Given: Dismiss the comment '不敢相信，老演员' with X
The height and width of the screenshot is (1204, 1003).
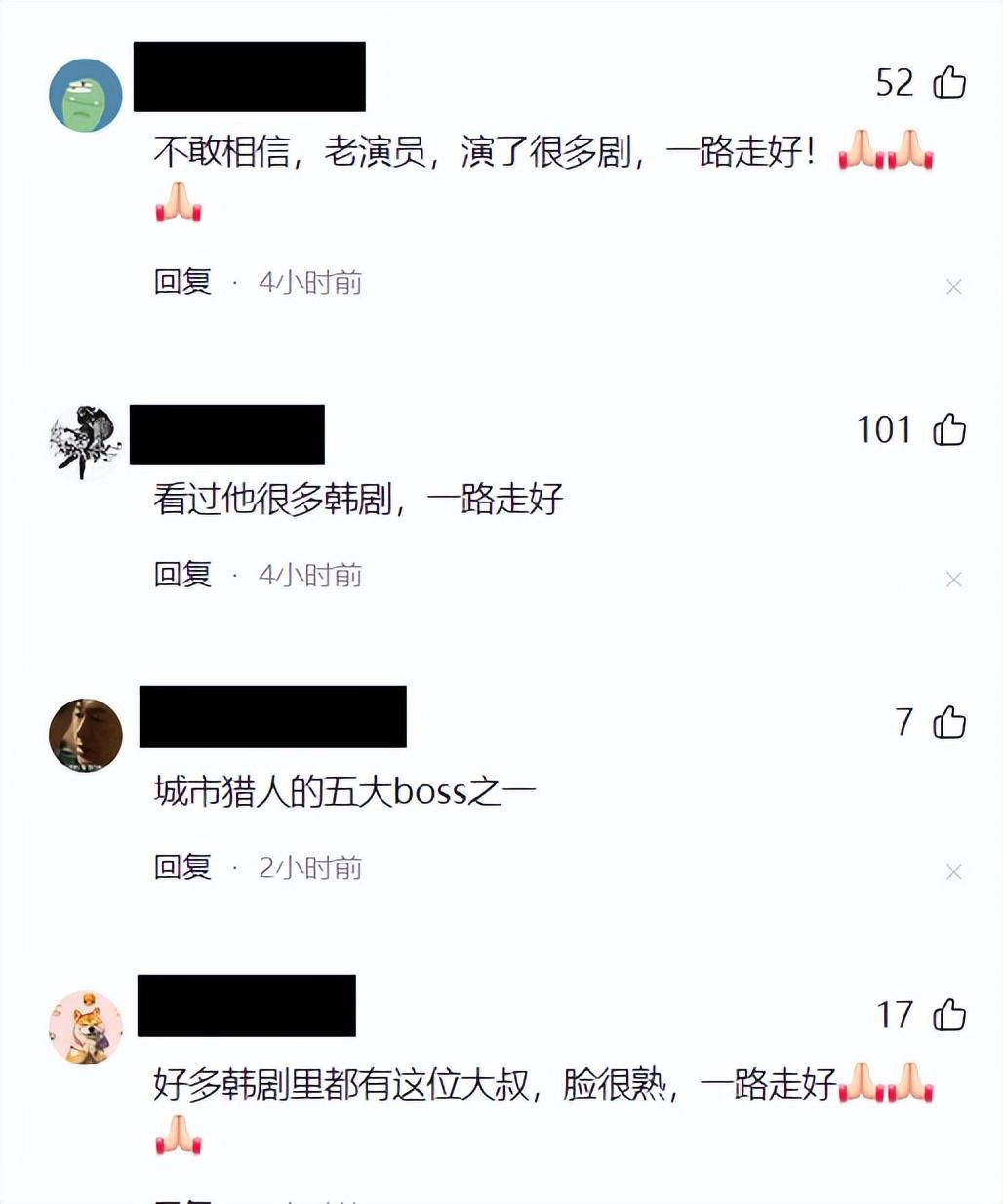Looking at the screenshot, I should point(953,287).
